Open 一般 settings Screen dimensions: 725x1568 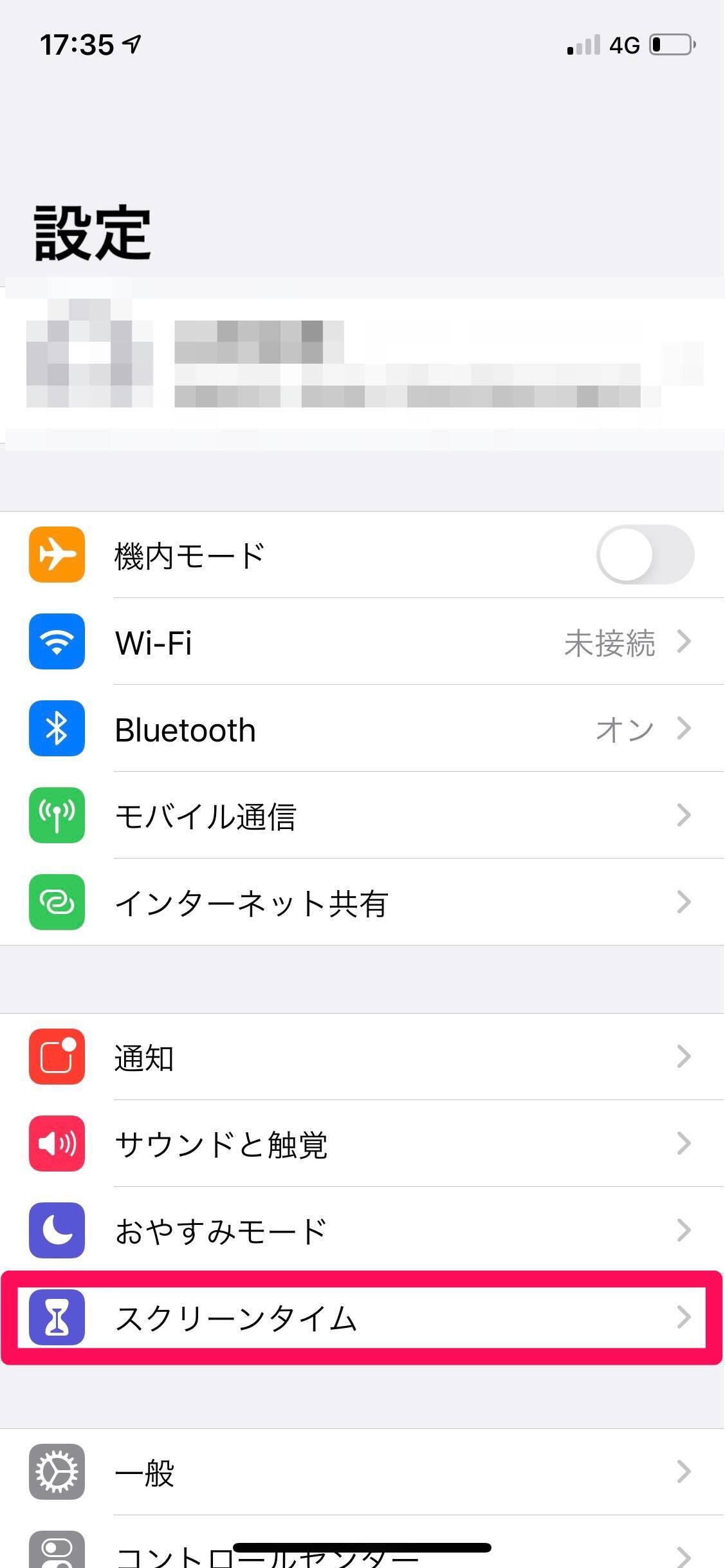pos(386,1472)
